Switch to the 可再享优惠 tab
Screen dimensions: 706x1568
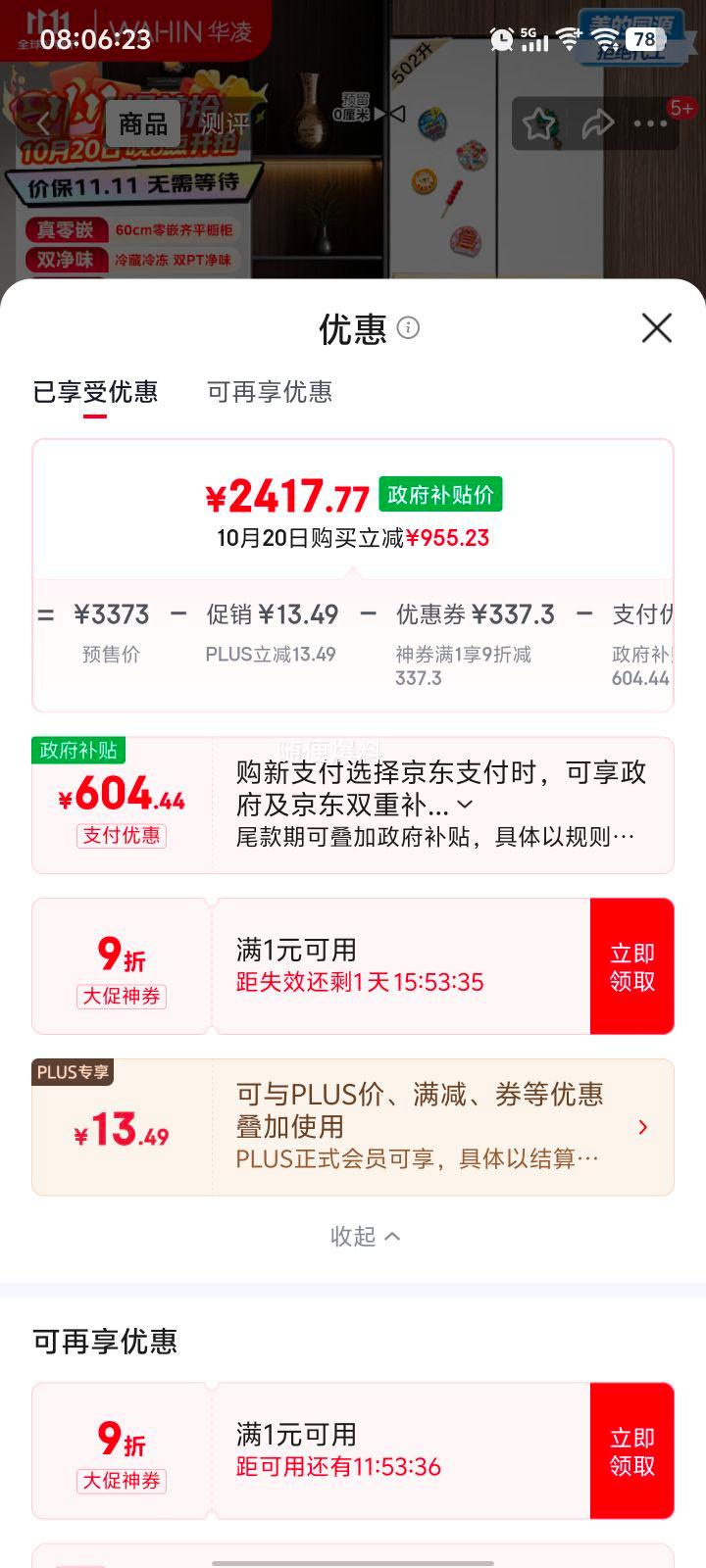pyautogui.click(x=270, y=392)
